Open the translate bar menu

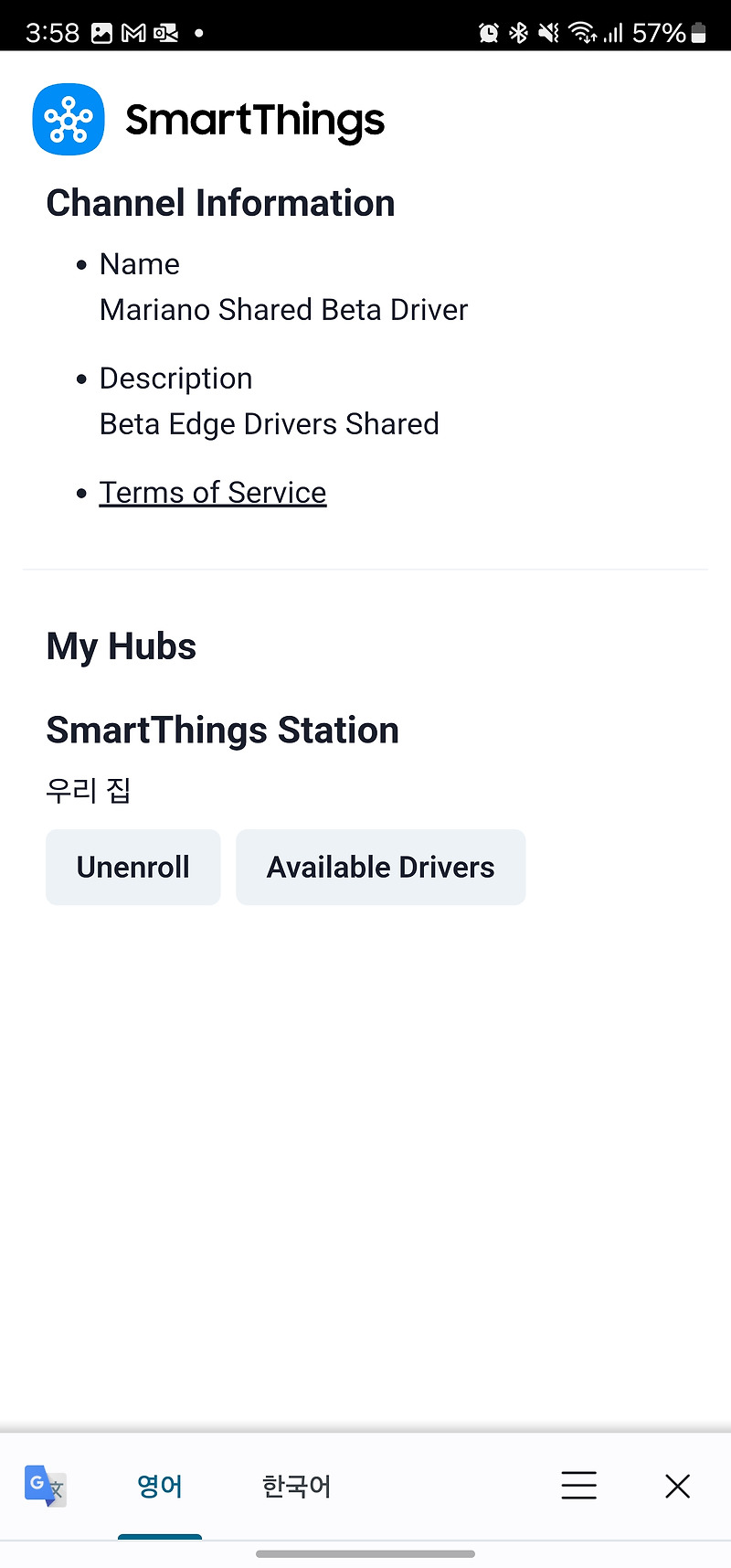578,1486
